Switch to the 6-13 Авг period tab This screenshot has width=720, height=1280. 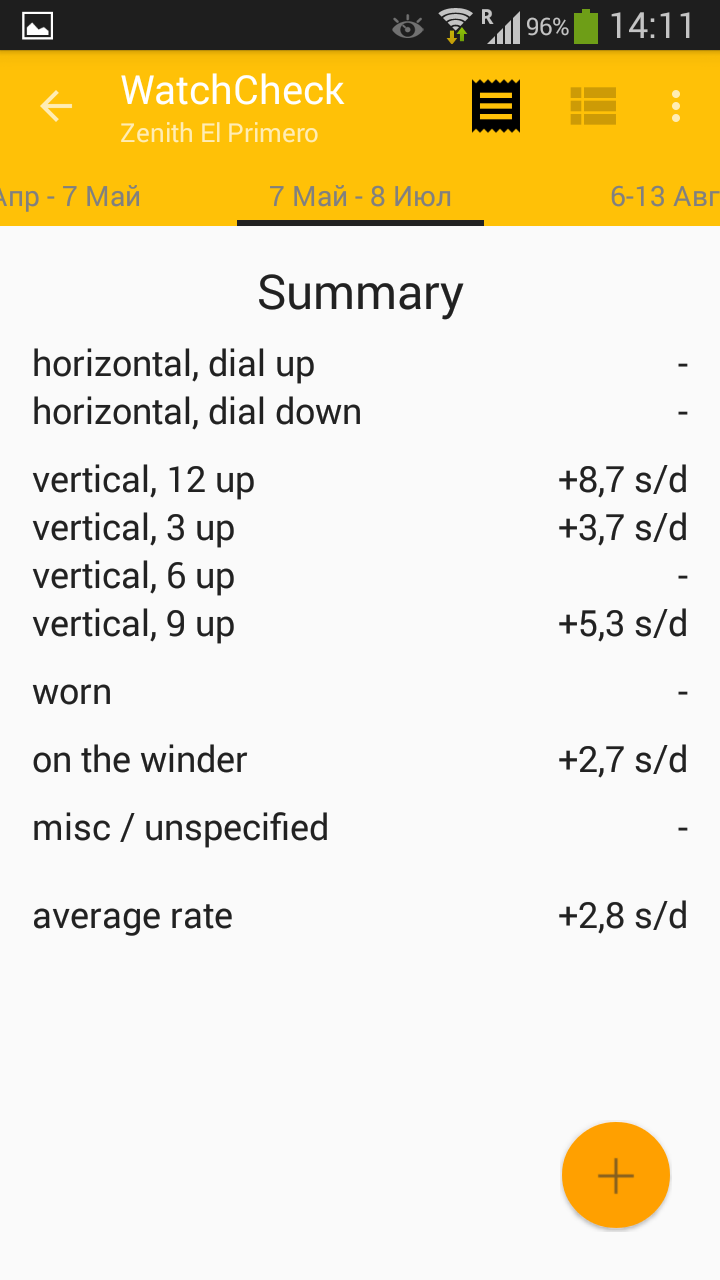click(664, 196)
